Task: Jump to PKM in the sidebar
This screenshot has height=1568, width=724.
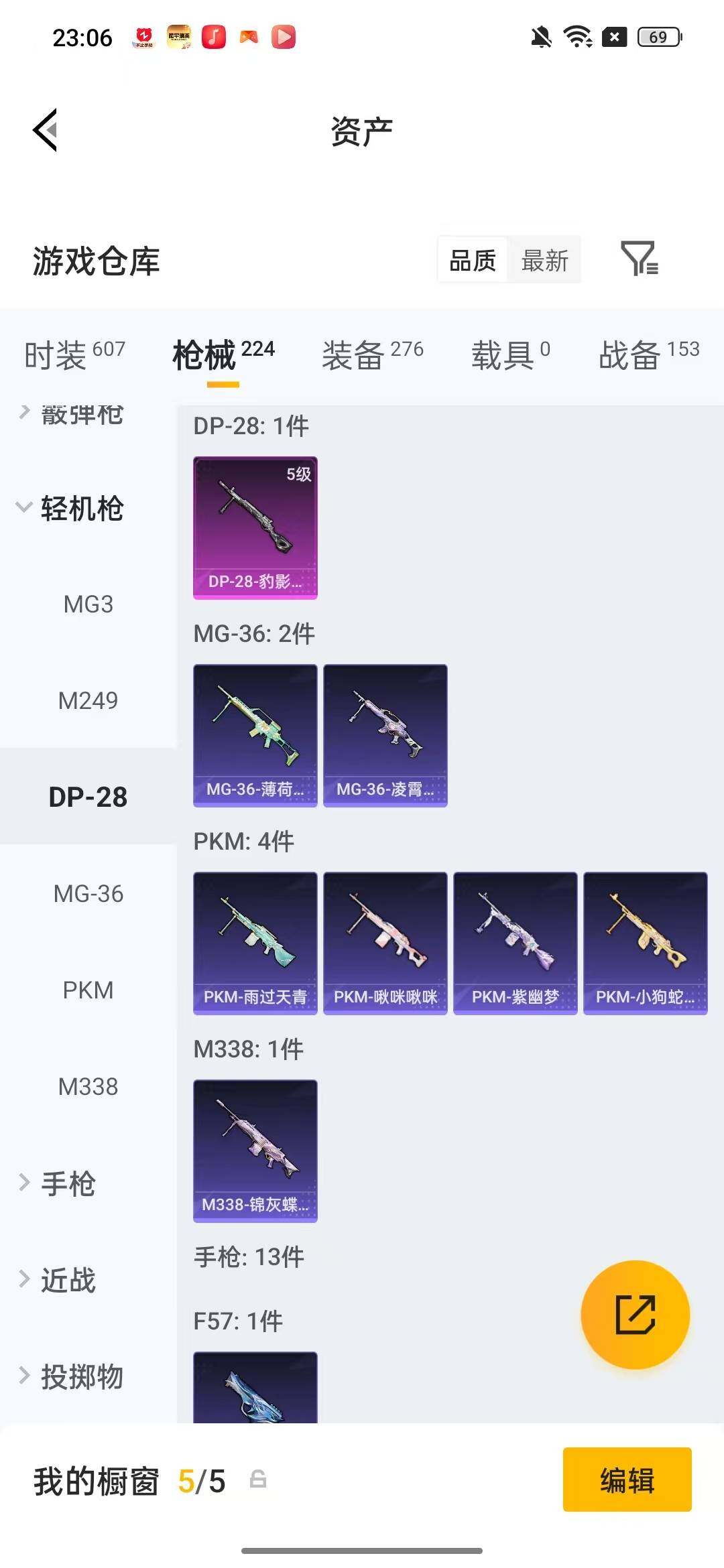Action: click(88, 990)
